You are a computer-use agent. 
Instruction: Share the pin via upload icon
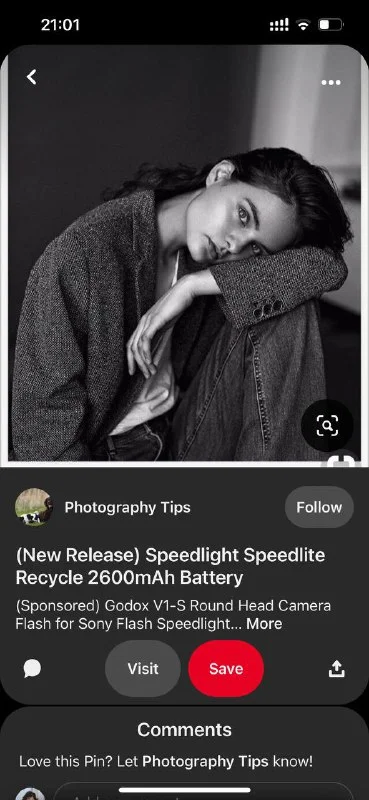tap(336, 668)
